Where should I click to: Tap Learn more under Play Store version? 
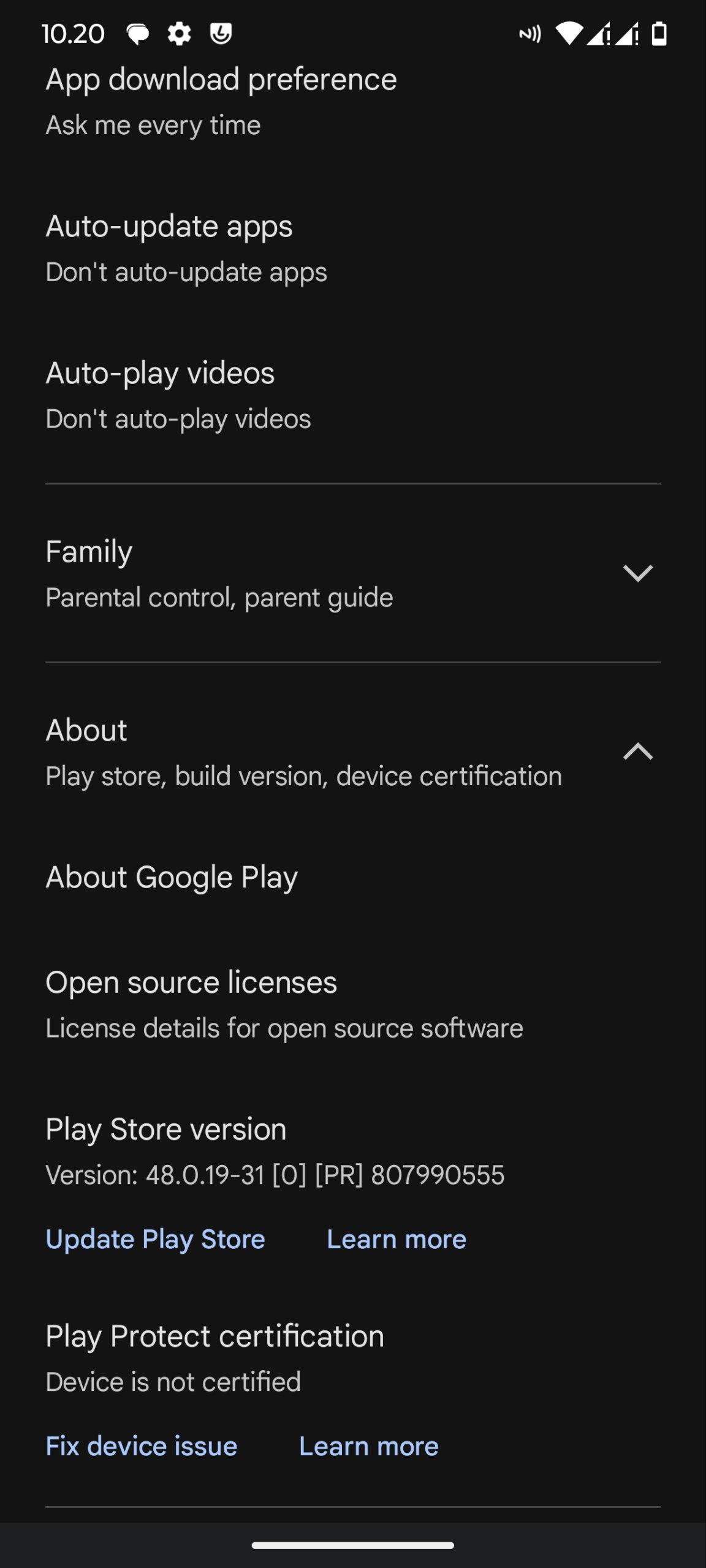[397, 1239]
